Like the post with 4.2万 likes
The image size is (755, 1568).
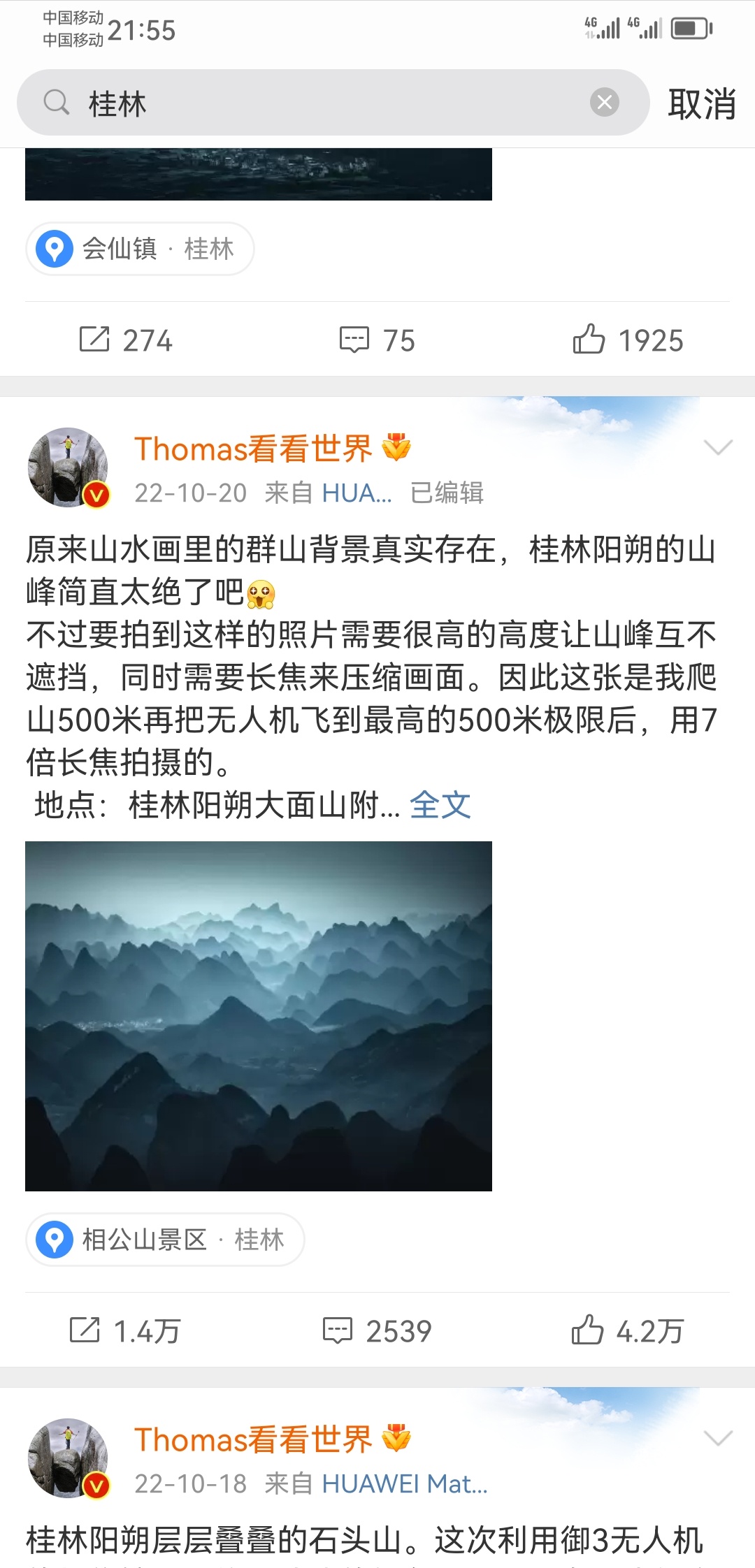628,1330
